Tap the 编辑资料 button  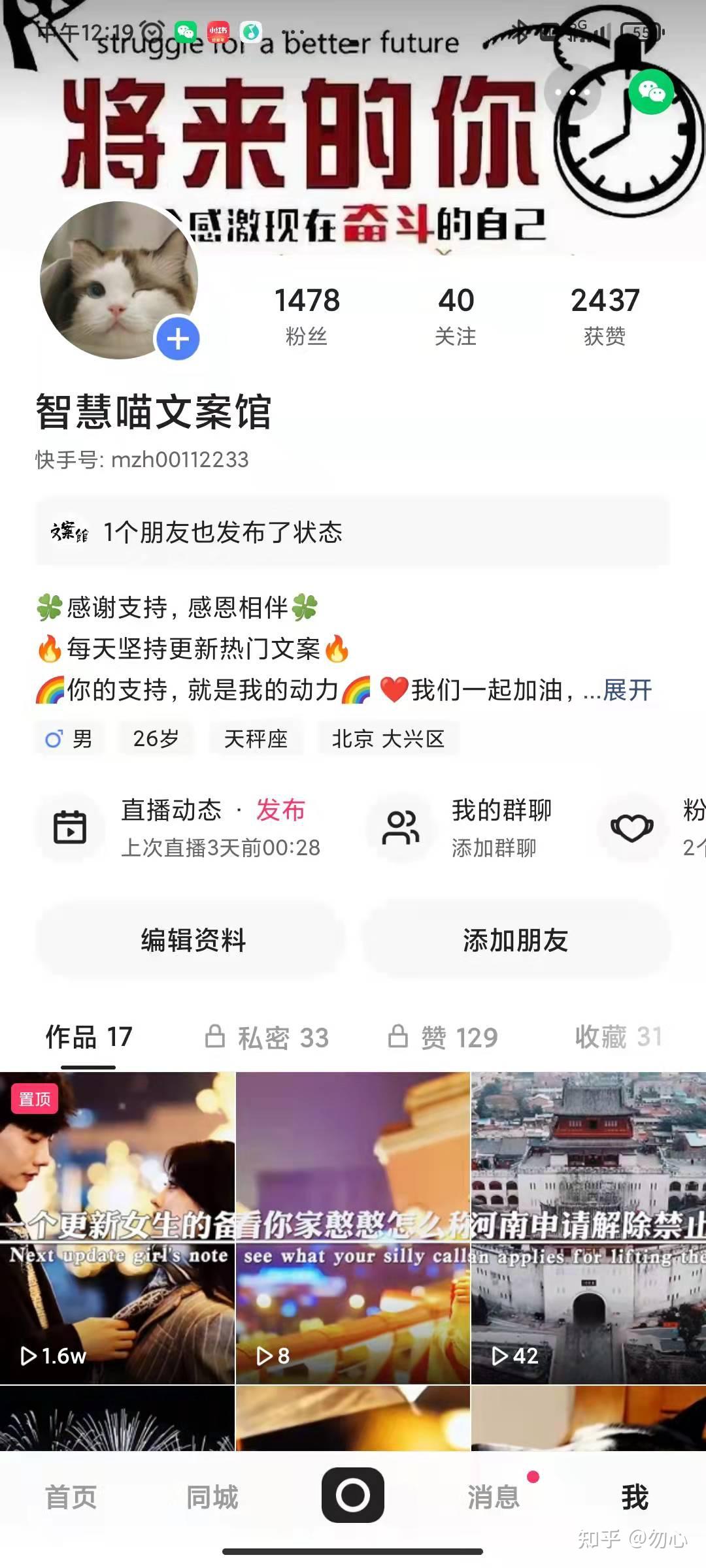(x=193, y=940)
